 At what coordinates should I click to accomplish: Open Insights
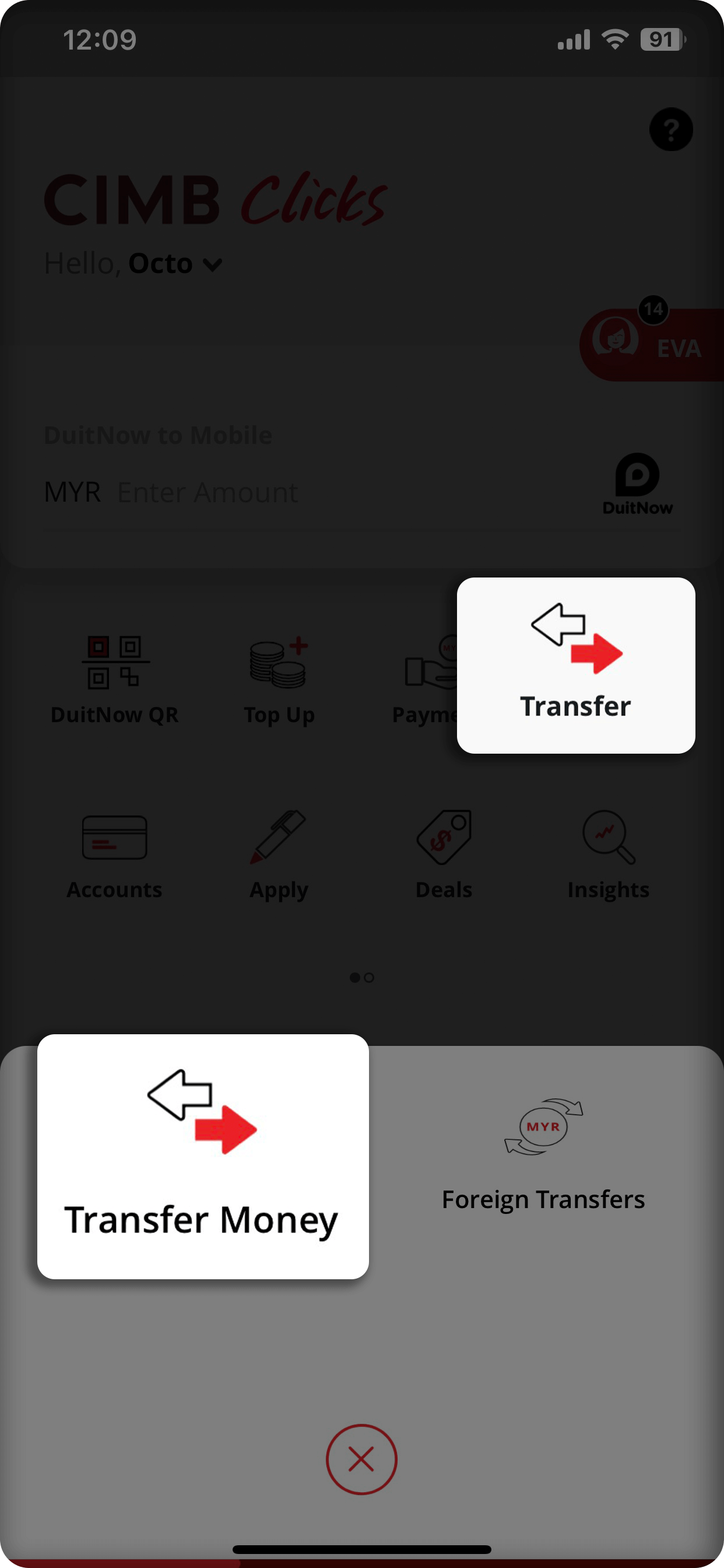(x=608, y=853)
